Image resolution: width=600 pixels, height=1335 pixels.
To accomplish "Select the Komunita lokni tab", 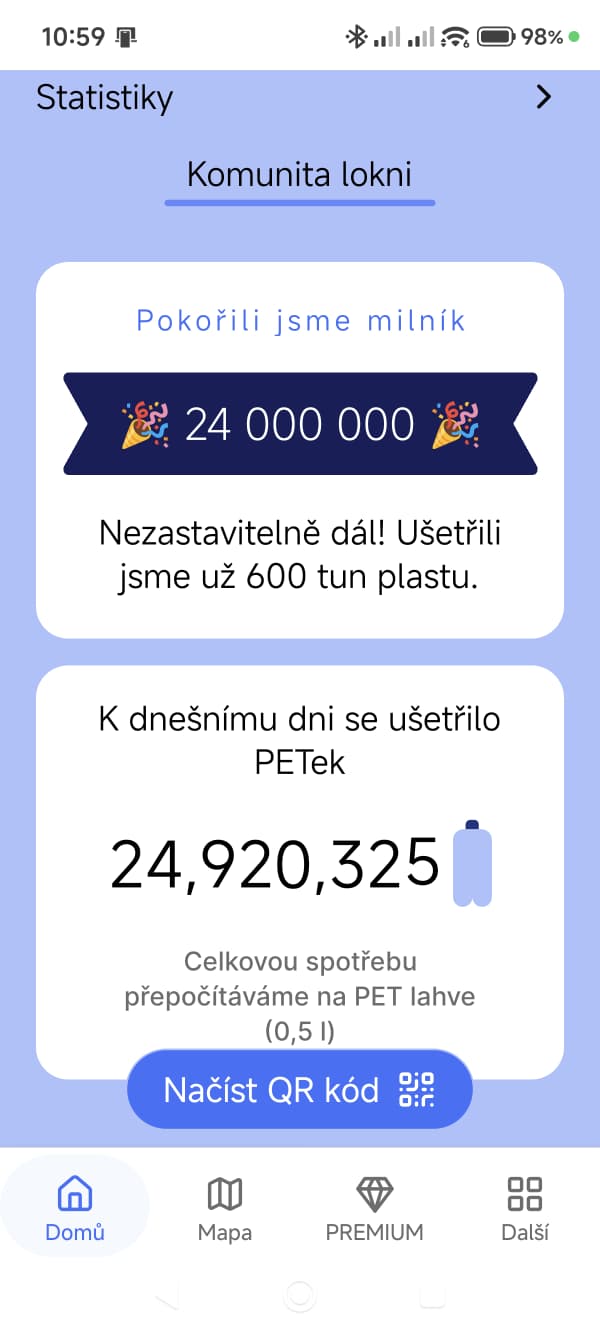I will coord(299,175).
